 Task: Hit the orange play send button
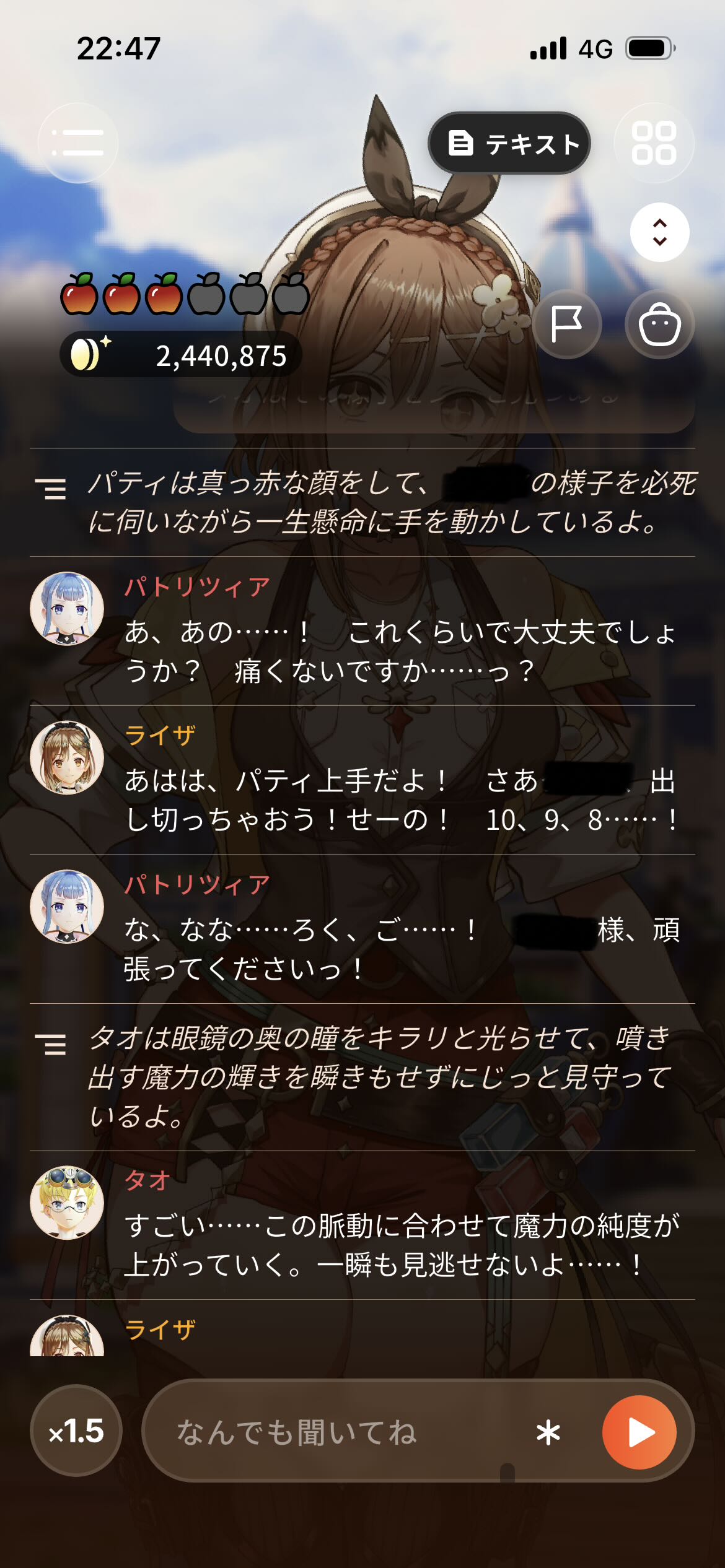coord(639,1432)
